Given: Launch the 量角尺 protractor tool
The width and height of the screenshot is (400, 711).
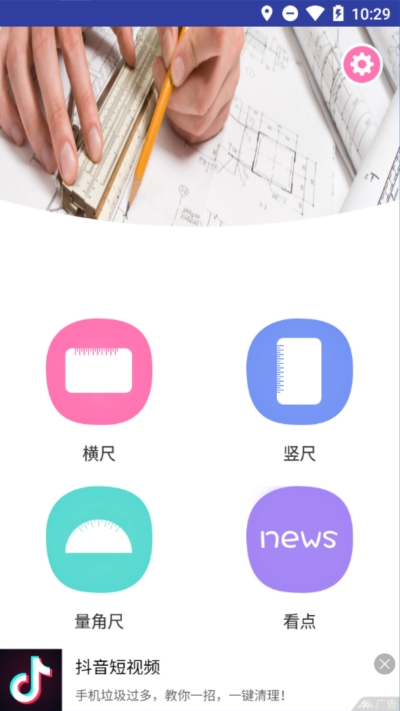Looking at the screenshot, I should point(99,539).
